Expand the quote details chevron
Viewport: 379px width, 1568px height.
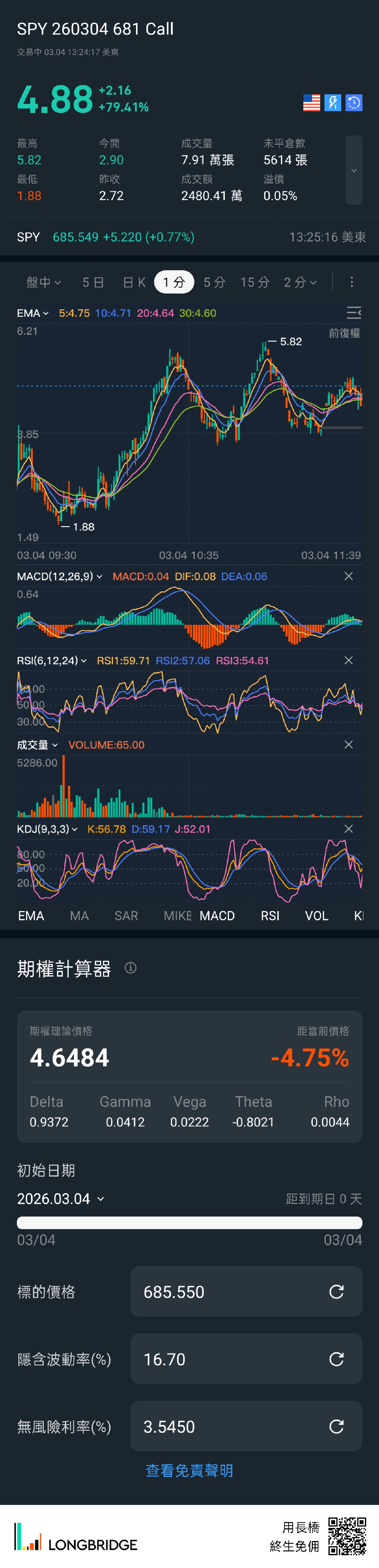coord(353,170)
